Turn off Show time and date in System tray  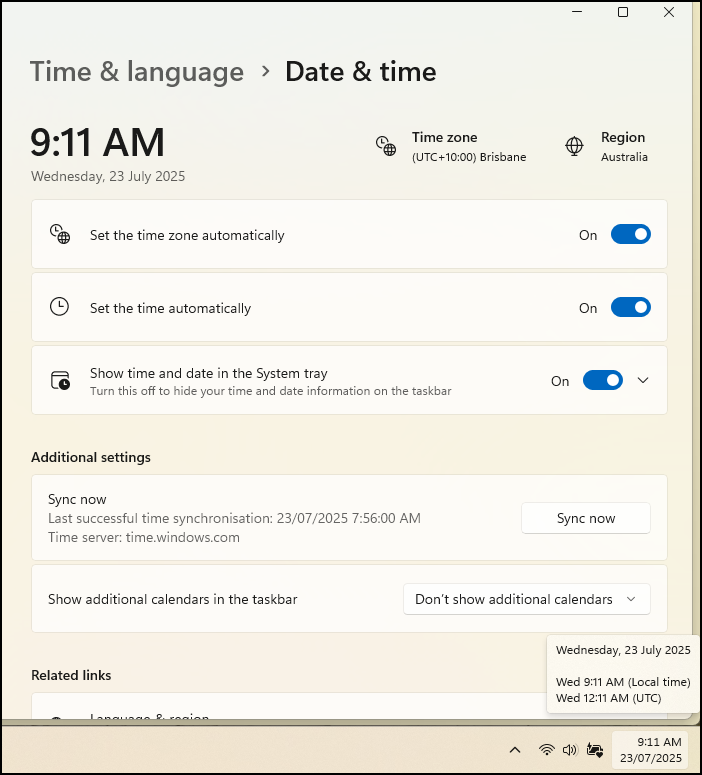click(602, 381)
